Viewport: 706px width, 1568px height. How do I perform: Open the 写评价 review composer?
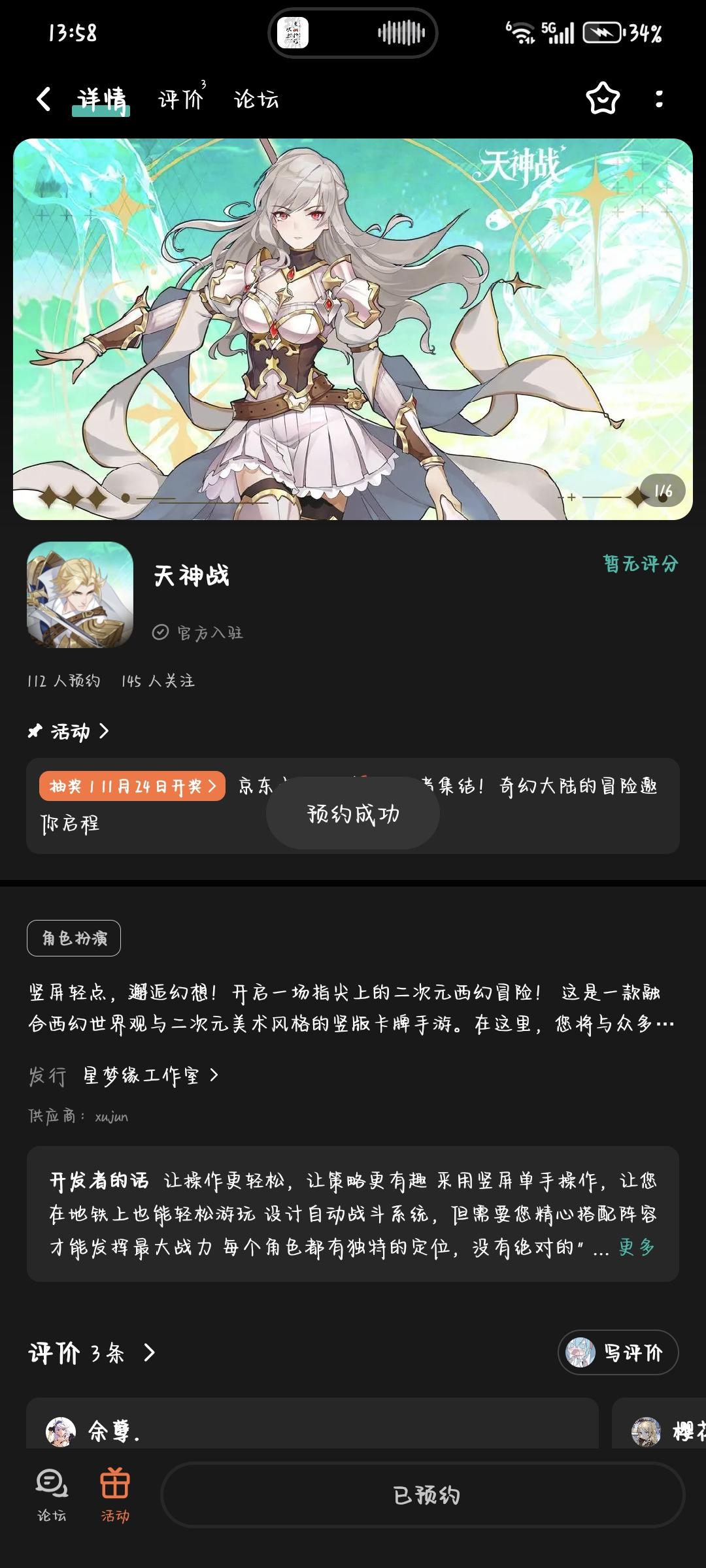[x=618, y=1354]
